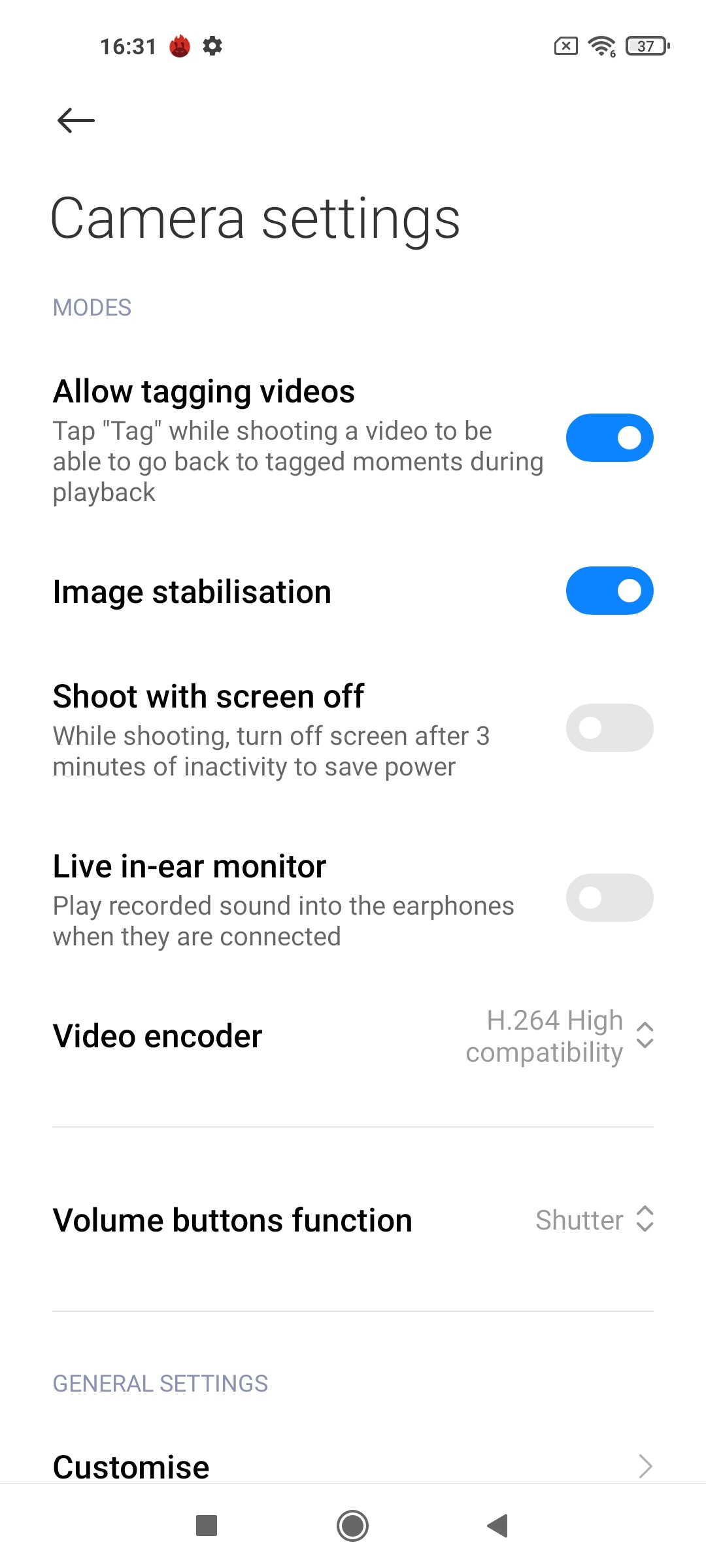
Task: Turn on Live in-ear monitor
Action: tap(609, 898)
